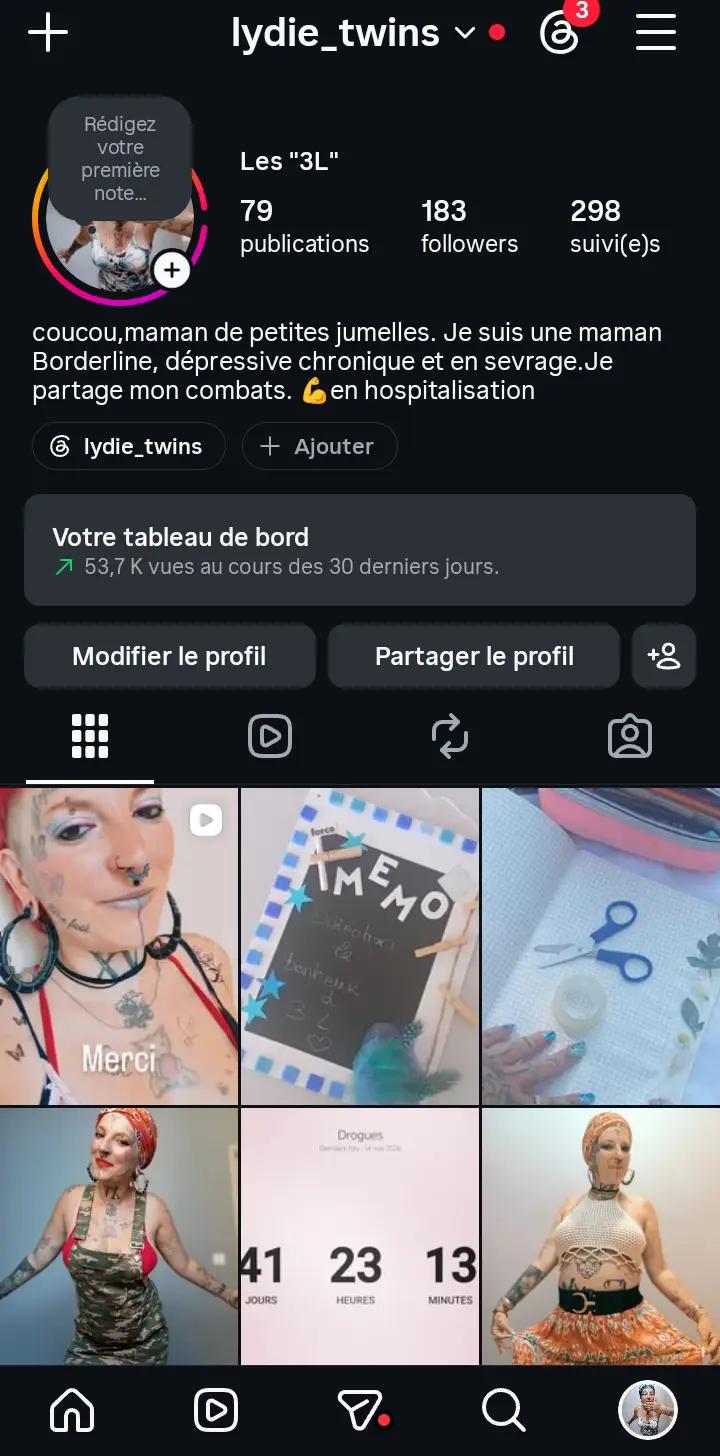This screenshot has width=720, height=1456.
Task: Open Votre tableau de bord card
Action: tap(360, 550)
